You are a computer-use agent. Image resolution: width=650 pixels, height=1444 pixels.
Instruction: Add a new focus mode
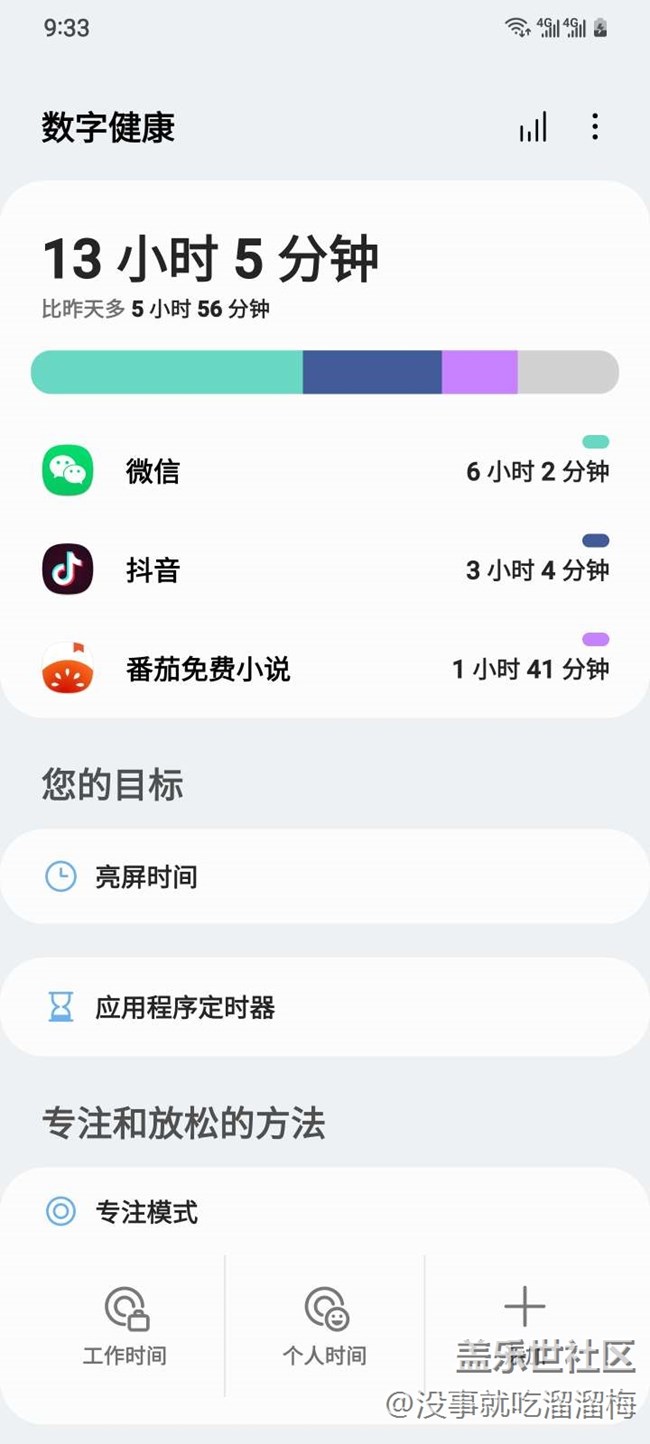(x=524, y=1308)
